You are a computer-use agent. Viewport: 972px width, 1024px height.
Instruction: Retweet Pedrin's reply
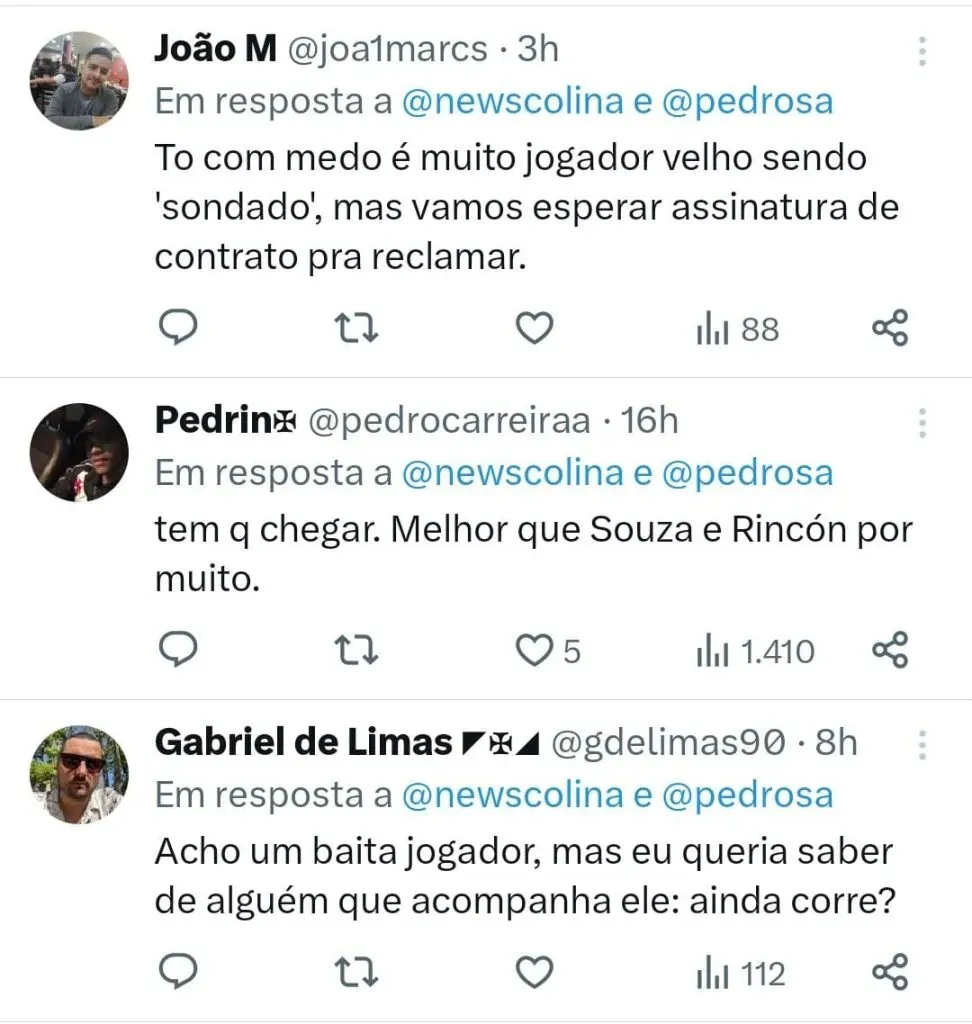click(x=356, y=651)
